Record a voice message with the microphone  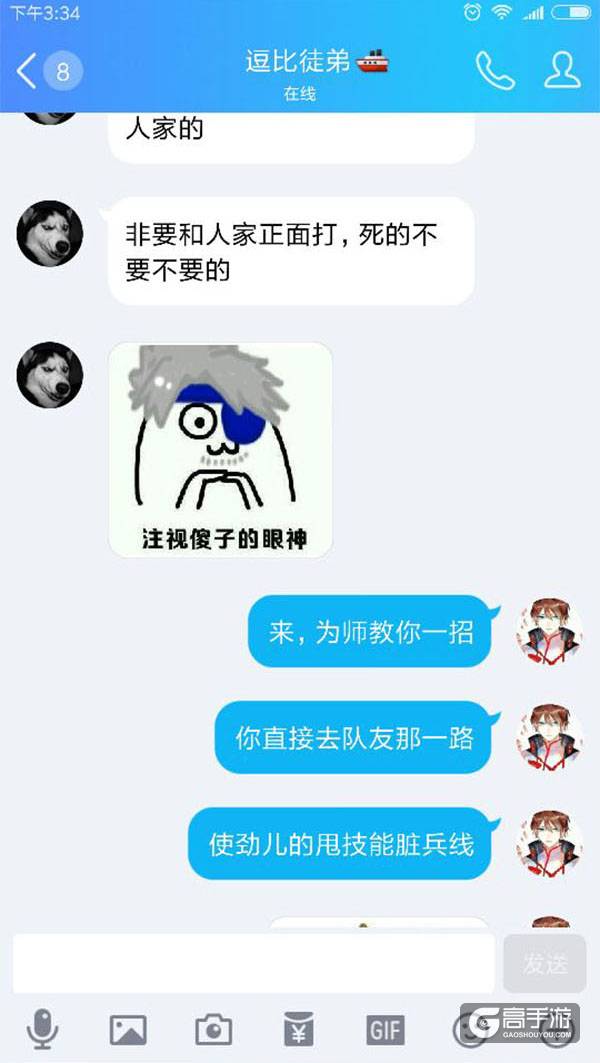(42, 1029)
